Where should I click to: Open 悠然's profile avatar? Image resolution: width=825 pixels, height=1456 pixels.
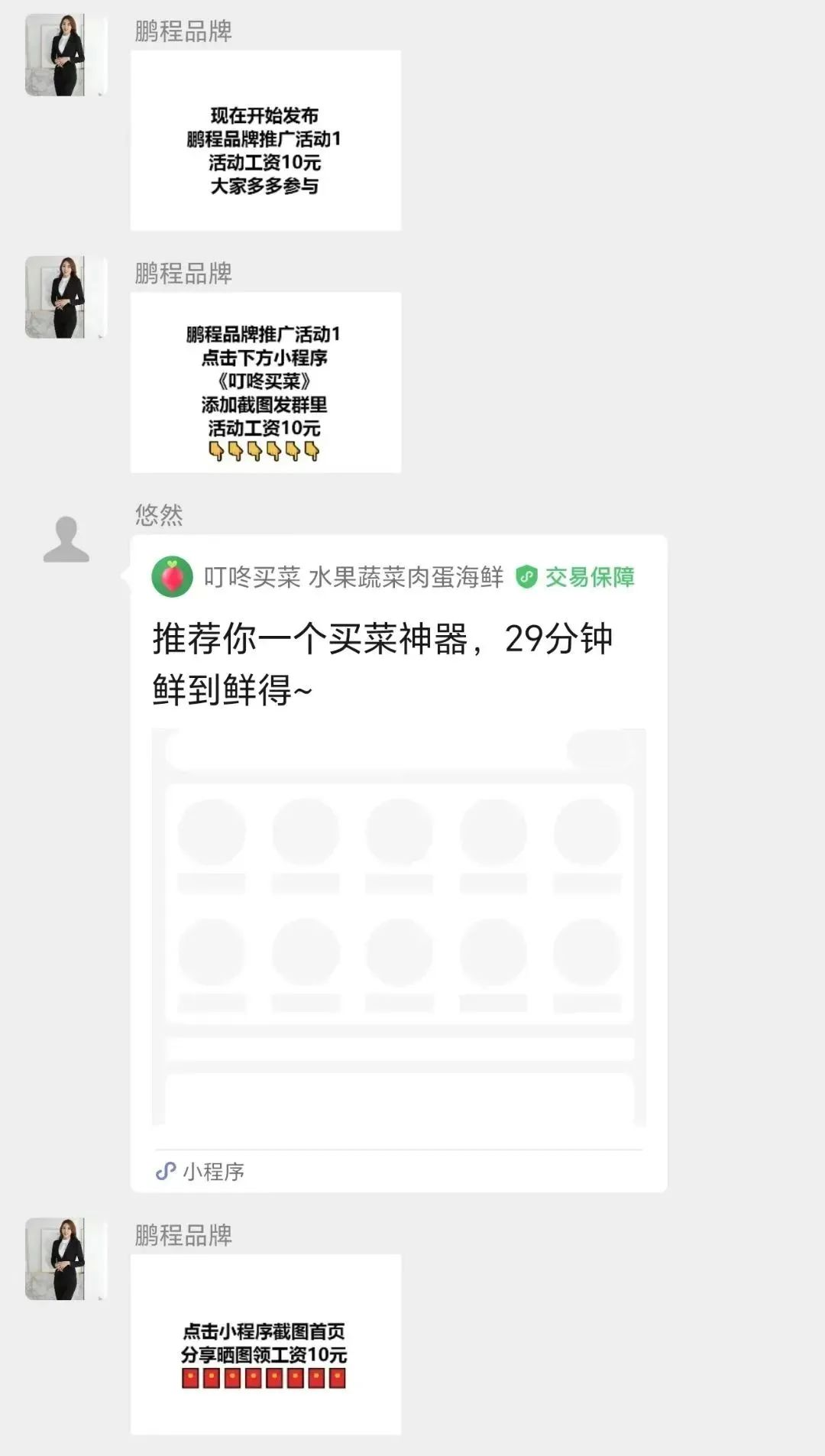pyautogui.click(x=66, y=540)
